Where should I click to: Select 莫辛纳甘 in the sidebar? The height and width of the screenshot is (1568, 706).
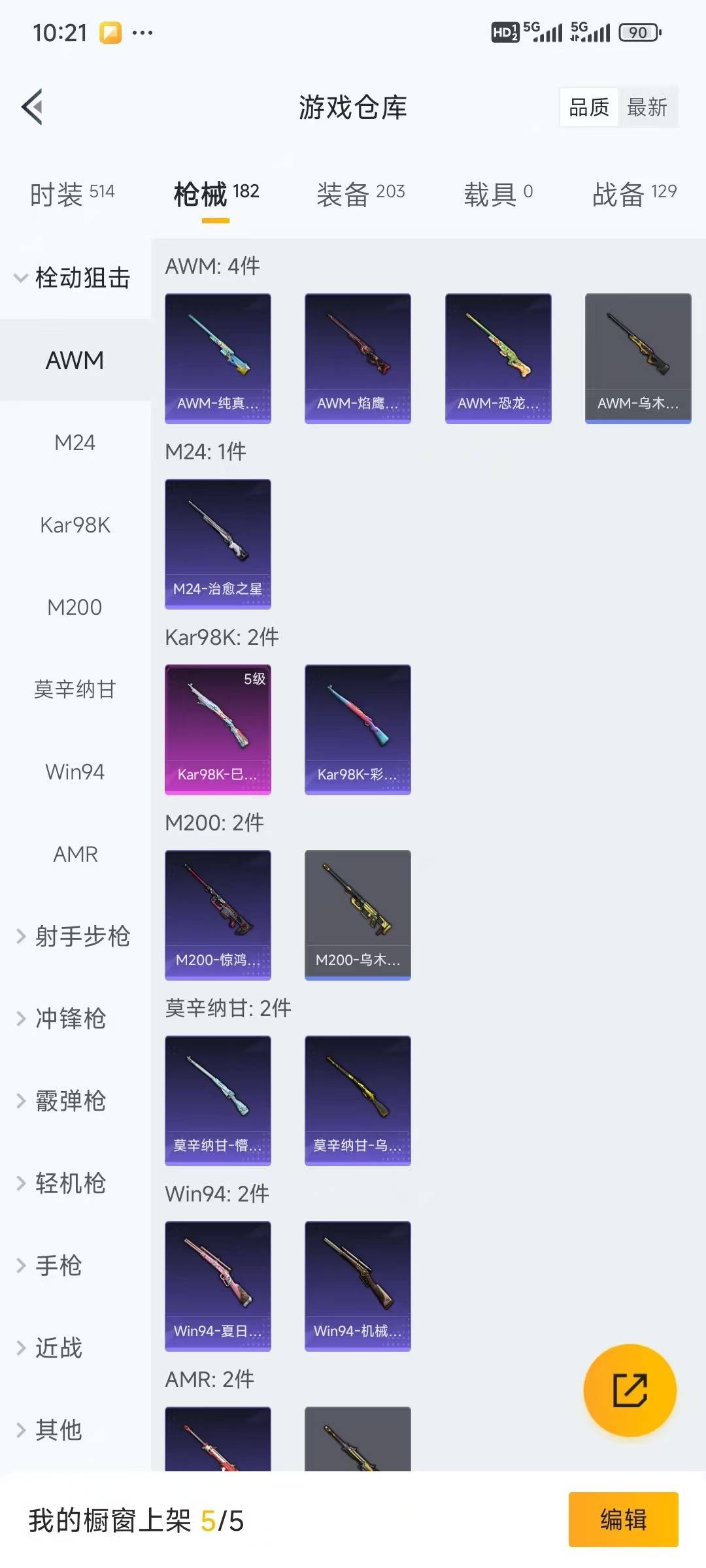point(75,690)
